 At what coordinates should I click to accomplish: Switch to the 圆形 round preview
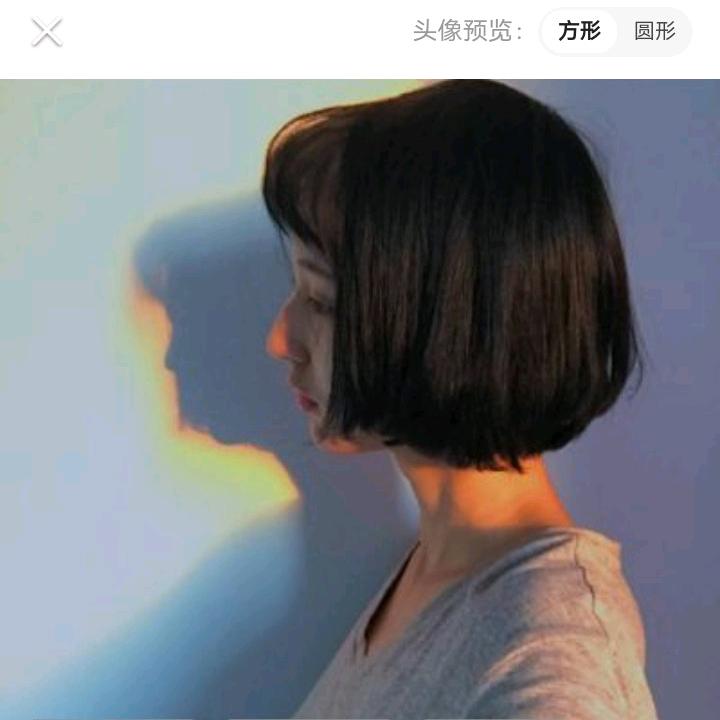pyautogui.click(x=655, y=31)
